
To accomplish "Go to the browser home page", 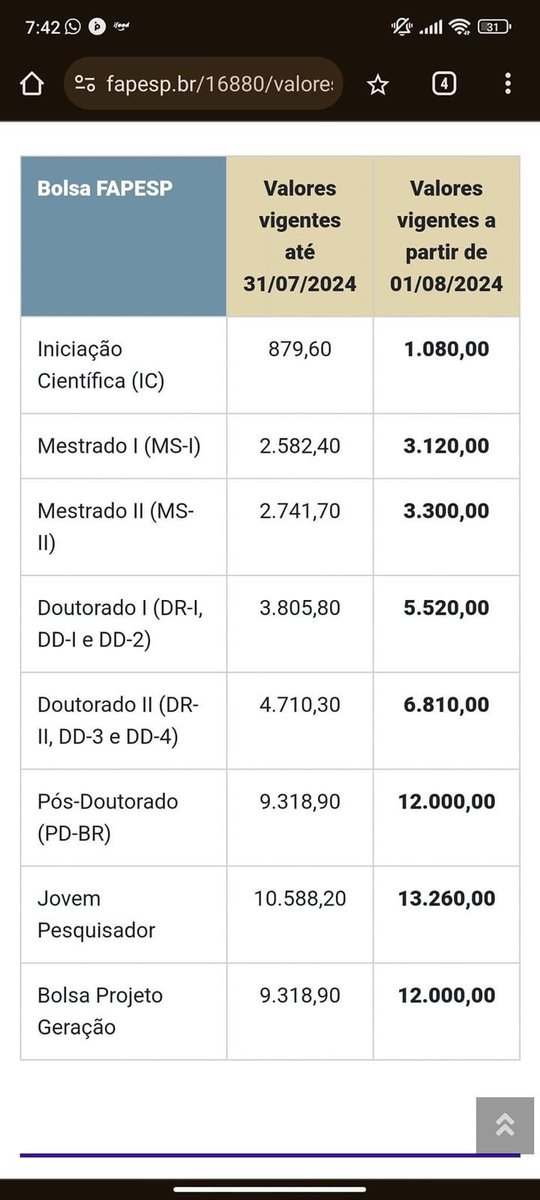I will (x=31, y=85).
